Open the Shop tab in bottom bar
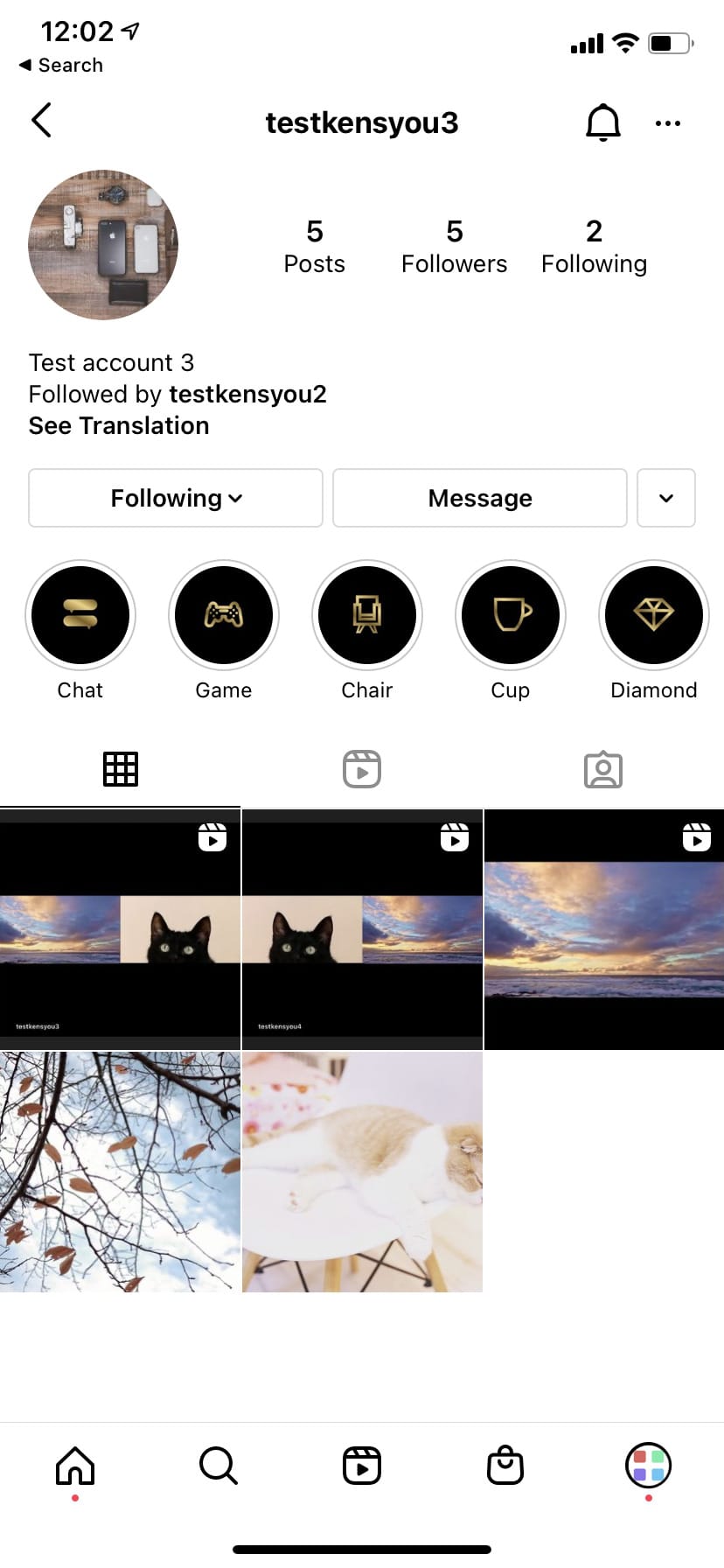 505,1466
